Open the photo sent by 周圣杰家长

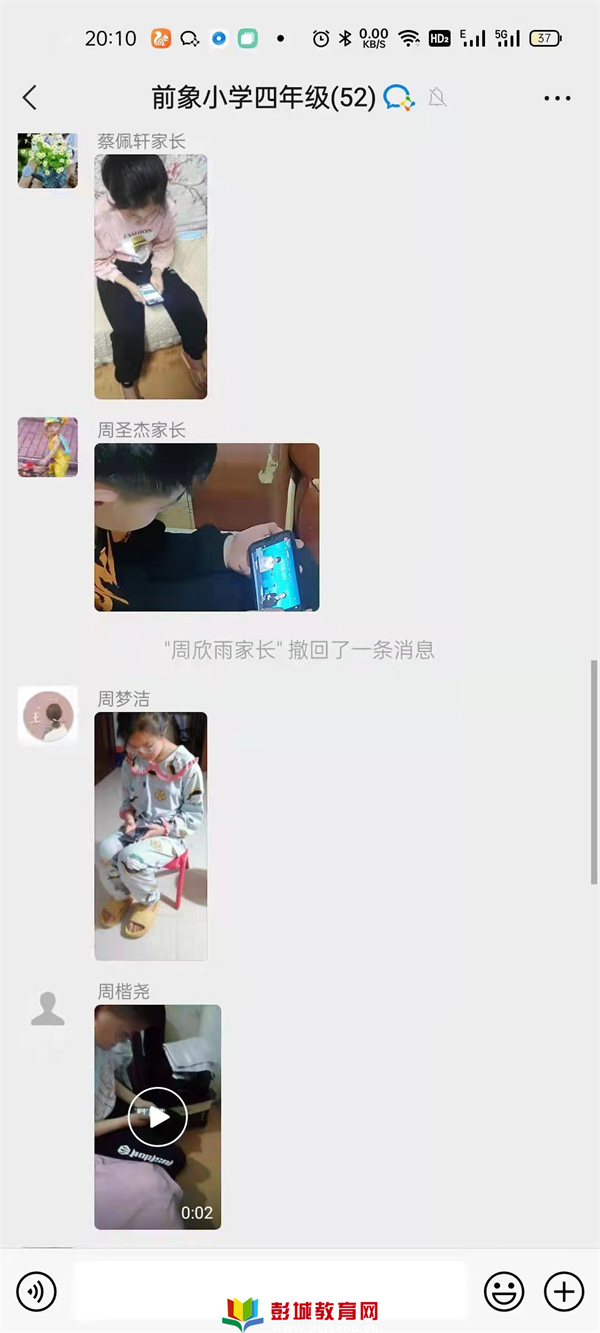[207, 527]
